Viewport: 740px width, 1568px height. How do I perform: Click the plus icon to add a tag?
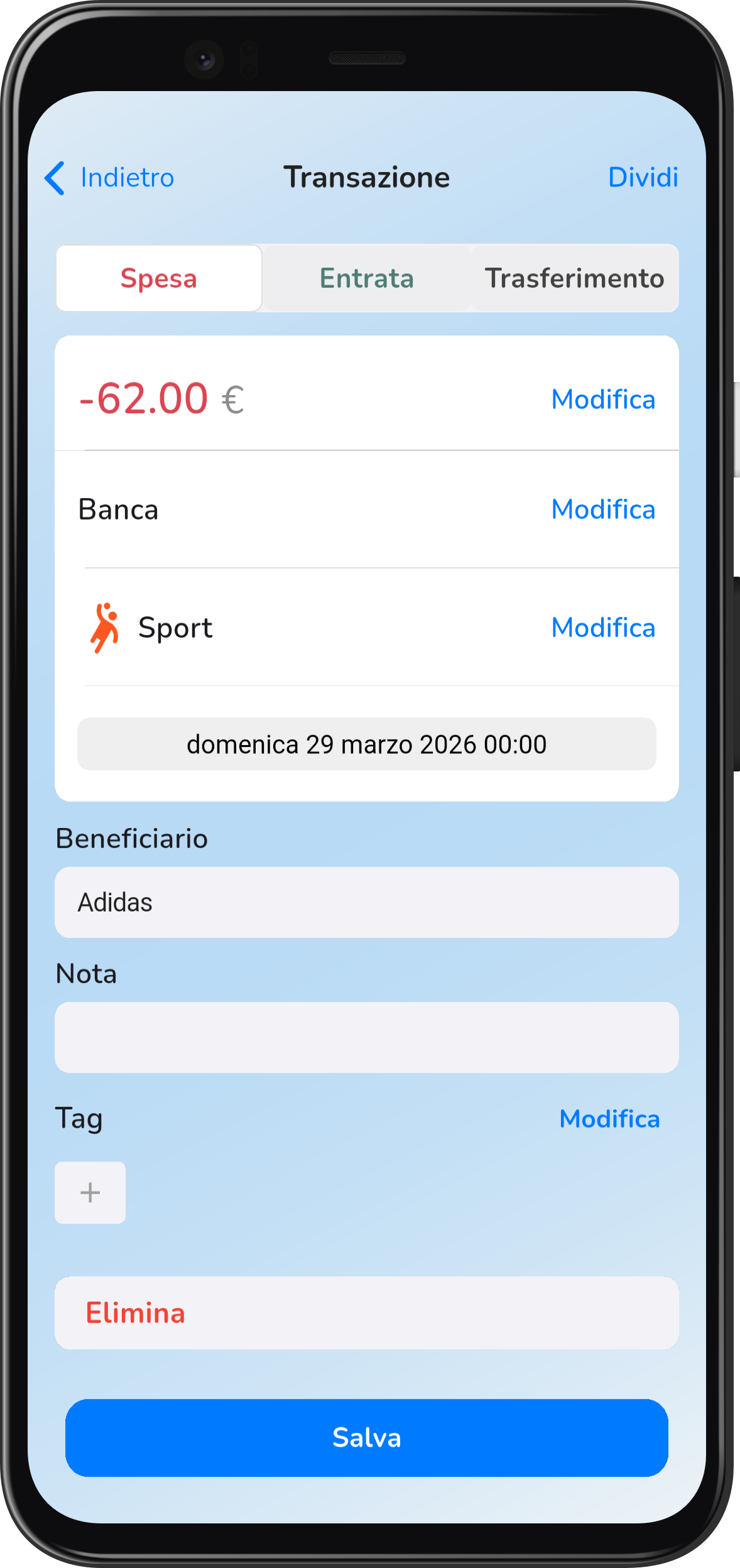pos(90,1192)
